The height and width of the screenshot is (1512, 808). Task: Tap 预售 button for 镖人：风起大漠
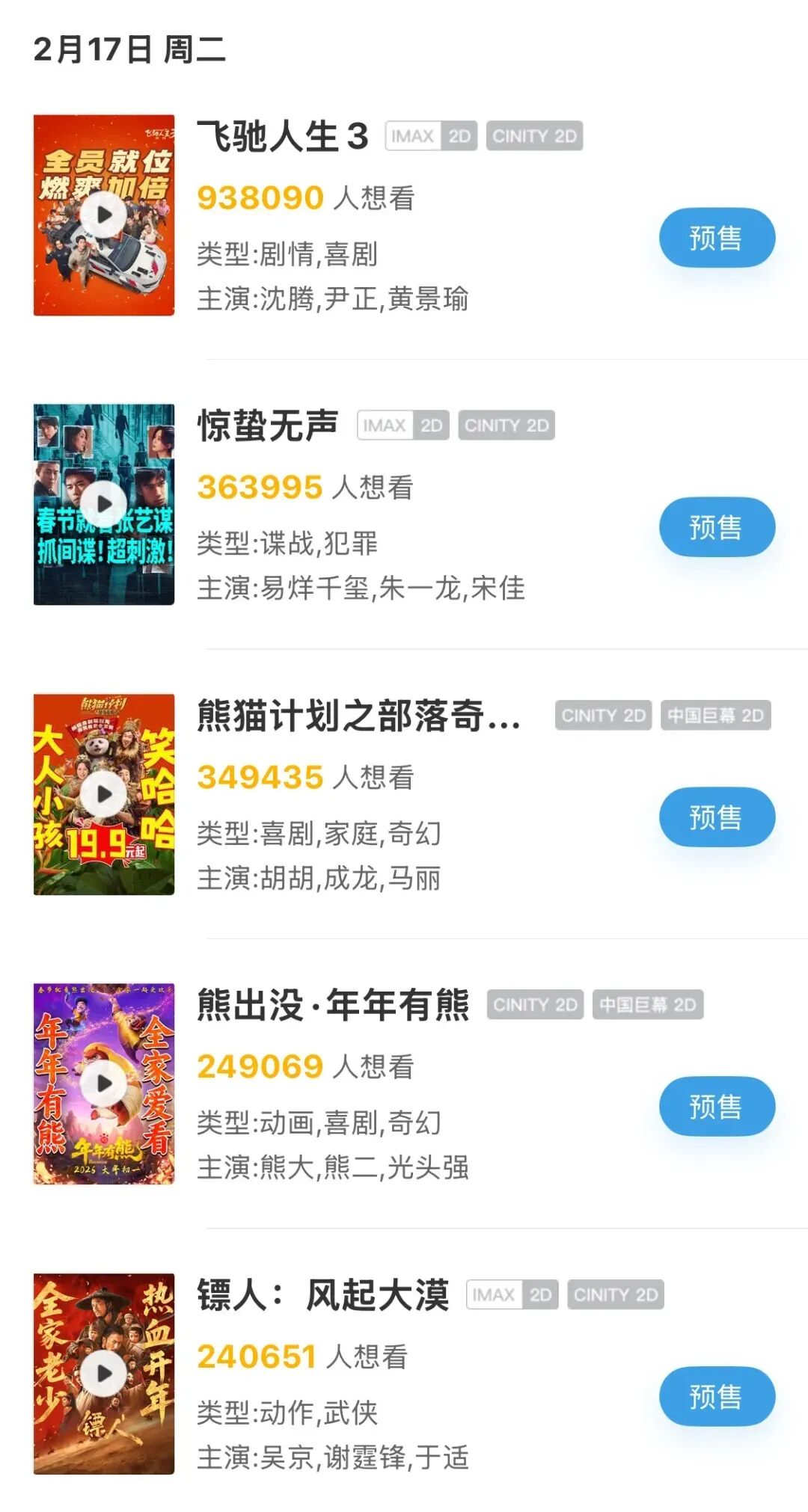click(x=716, y=1396)
